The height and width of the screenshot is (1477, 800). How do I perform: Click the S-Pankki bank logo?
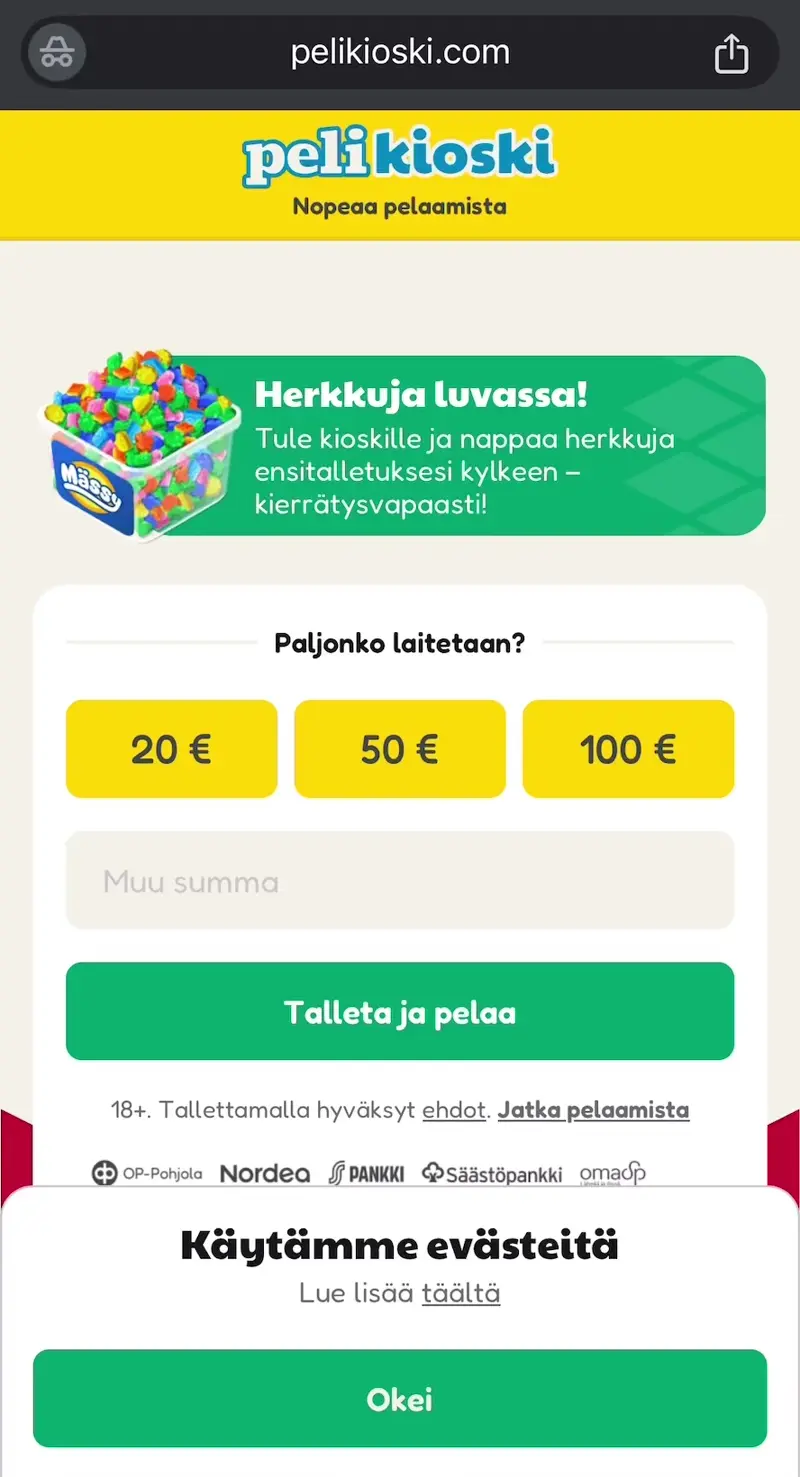[x=366, y=1173]
